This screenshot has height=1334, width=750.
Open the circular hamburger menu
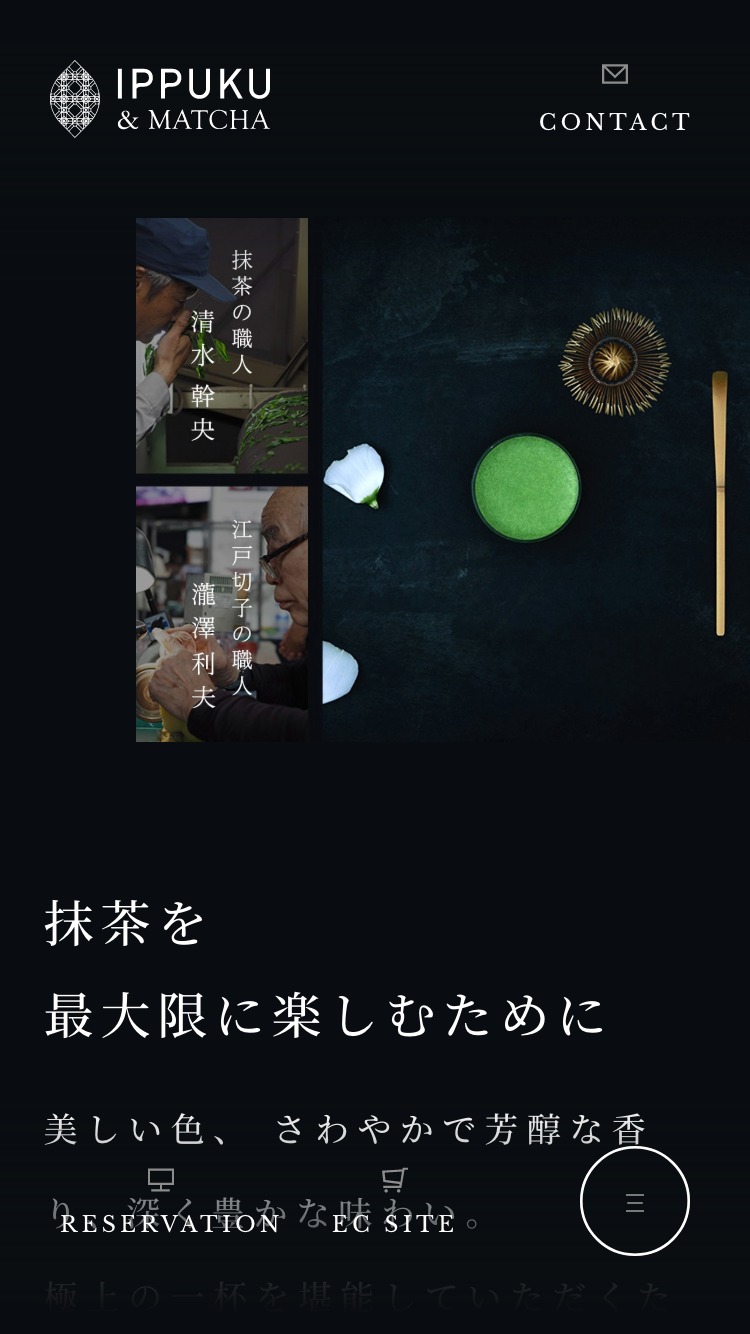pos(635,1201)
